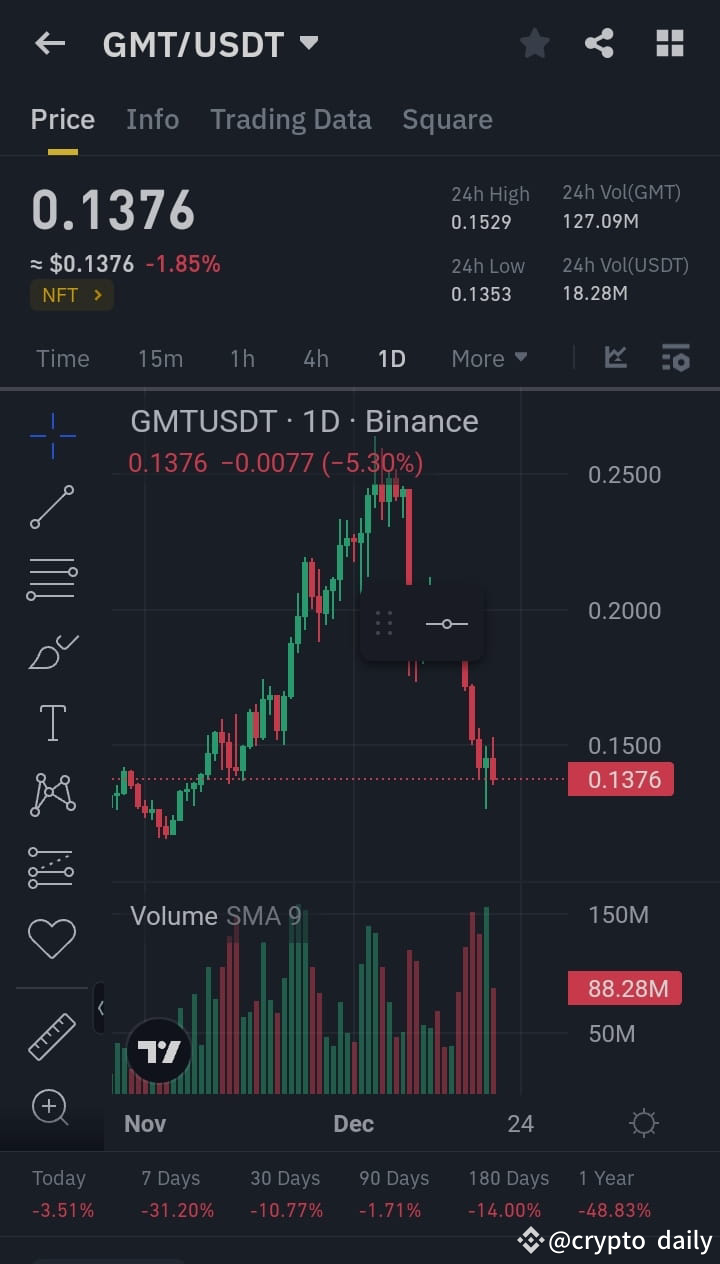Image resolution: width=720 pixels, height=1264 pixels.
Task: Select the trend line drawing tool
Action: [52, 507]
